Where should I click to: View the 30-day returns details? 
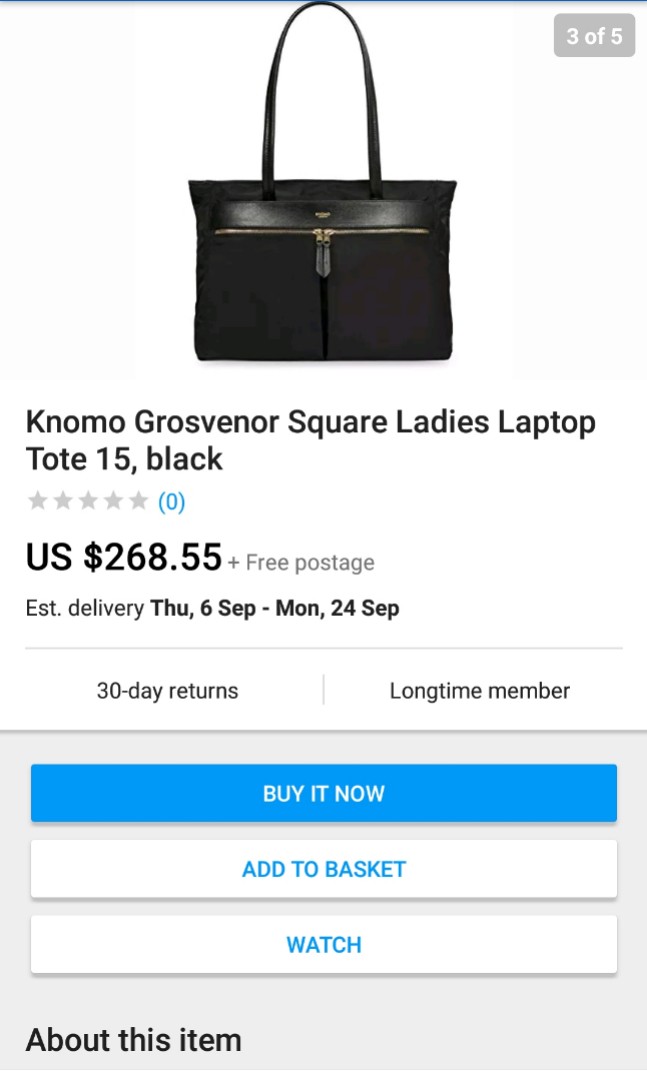pyautogui.click(x=167, y=690)
